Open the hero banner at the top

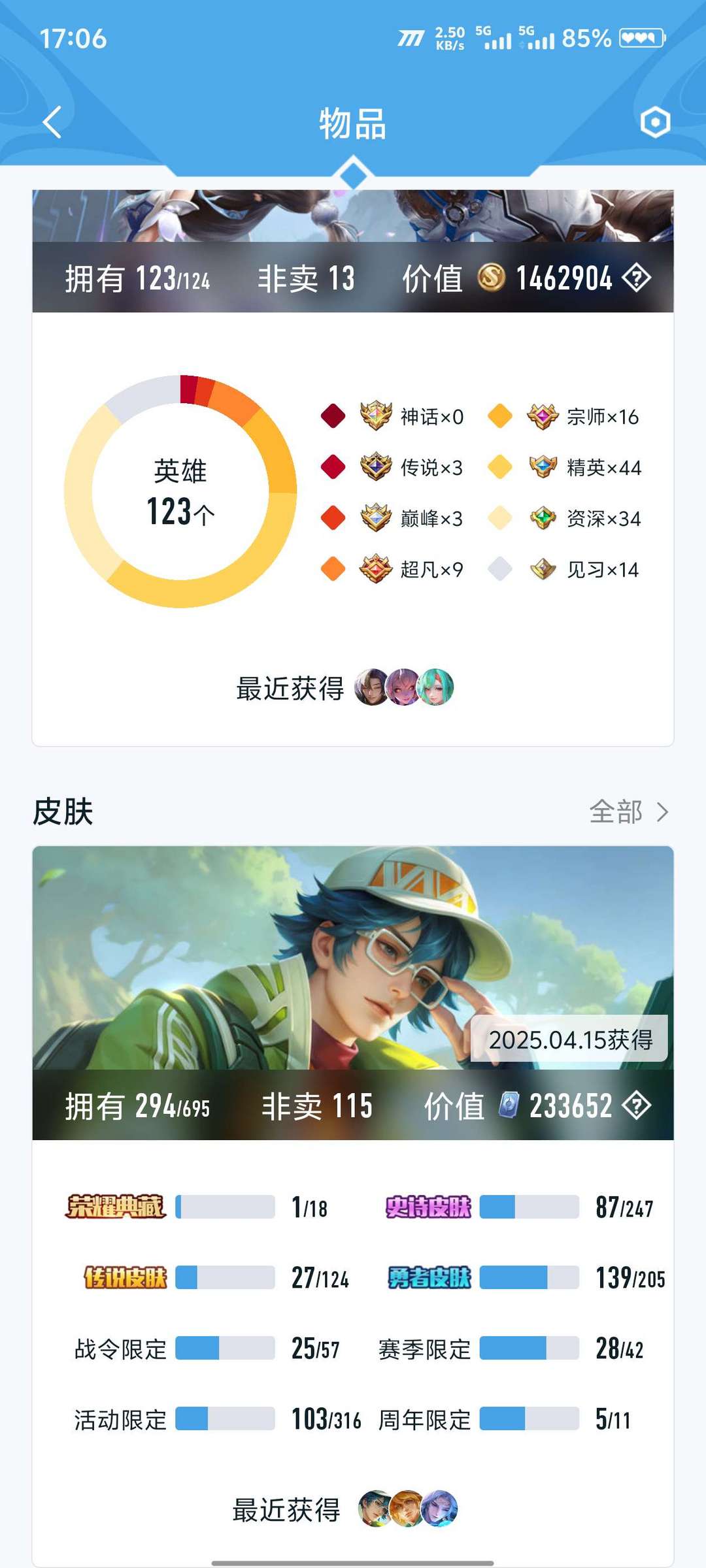click(353, 216)
